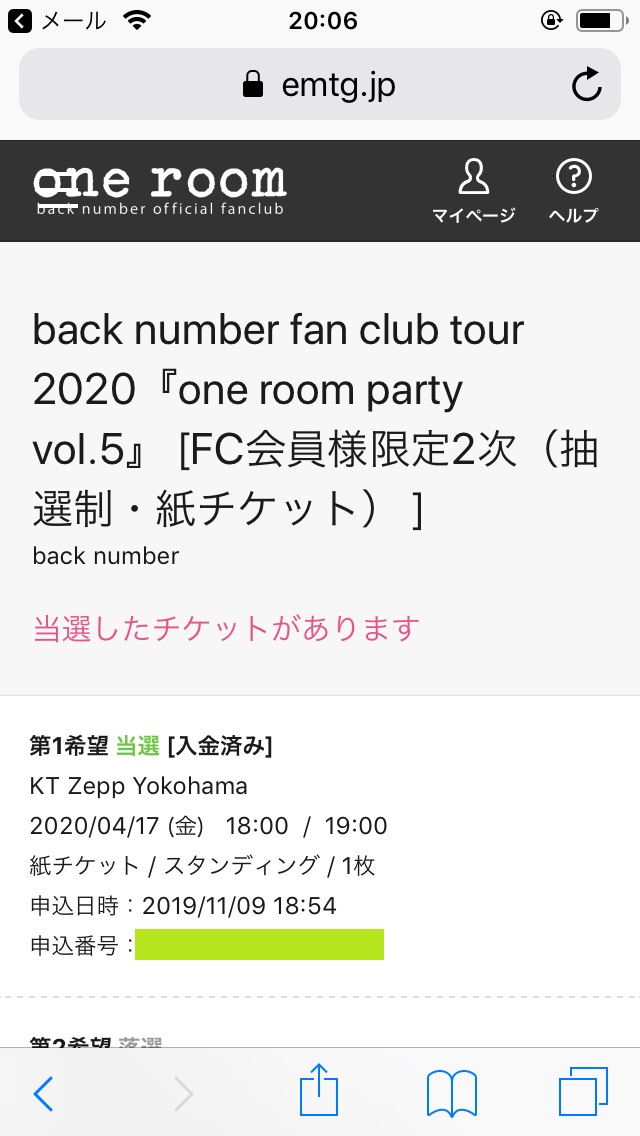Go back to the previous page
This screenshot has height=1136, width=640.
coord(43,1094)
